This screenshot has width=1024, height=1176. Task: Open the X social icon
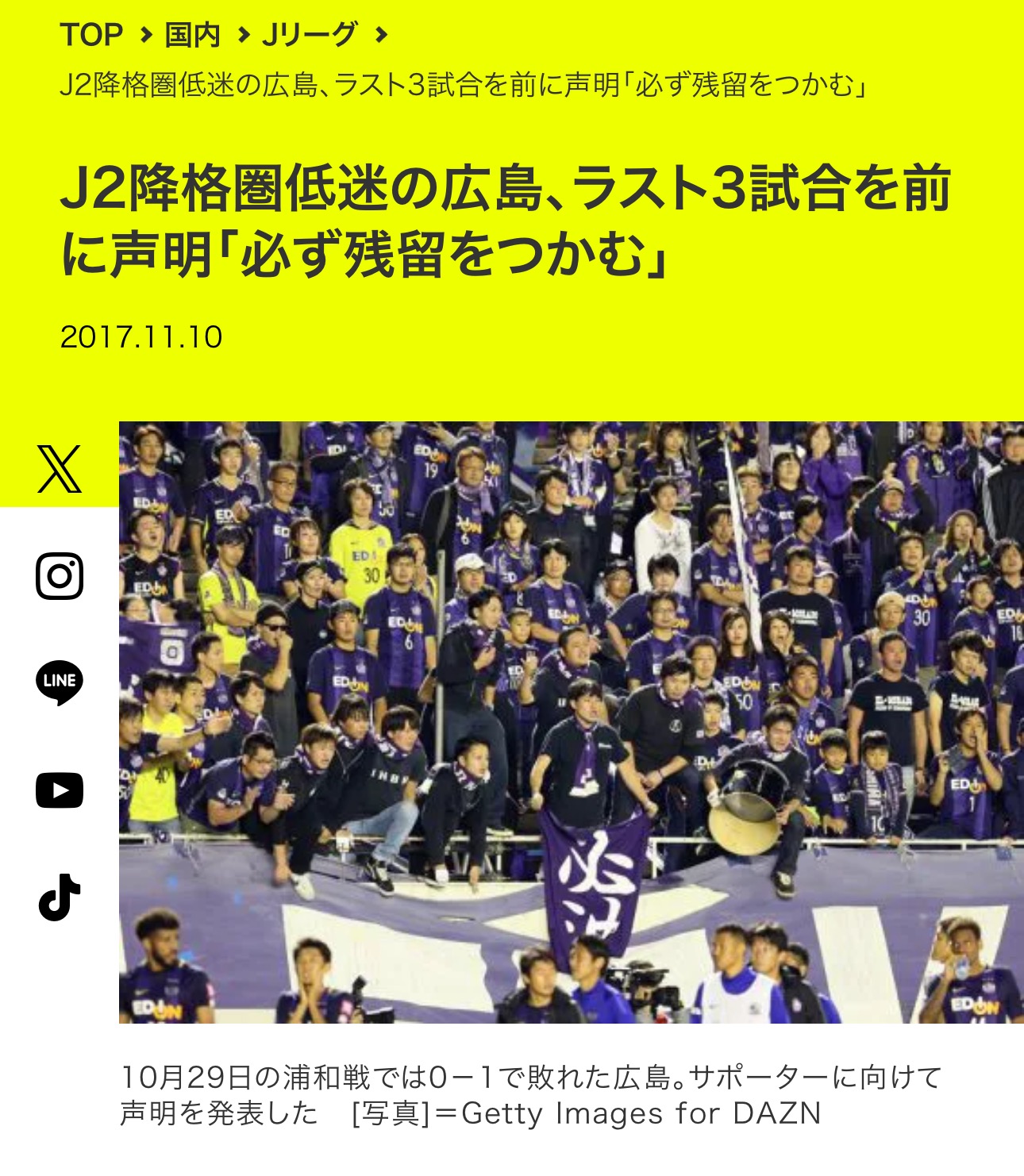tap(60, 469)
